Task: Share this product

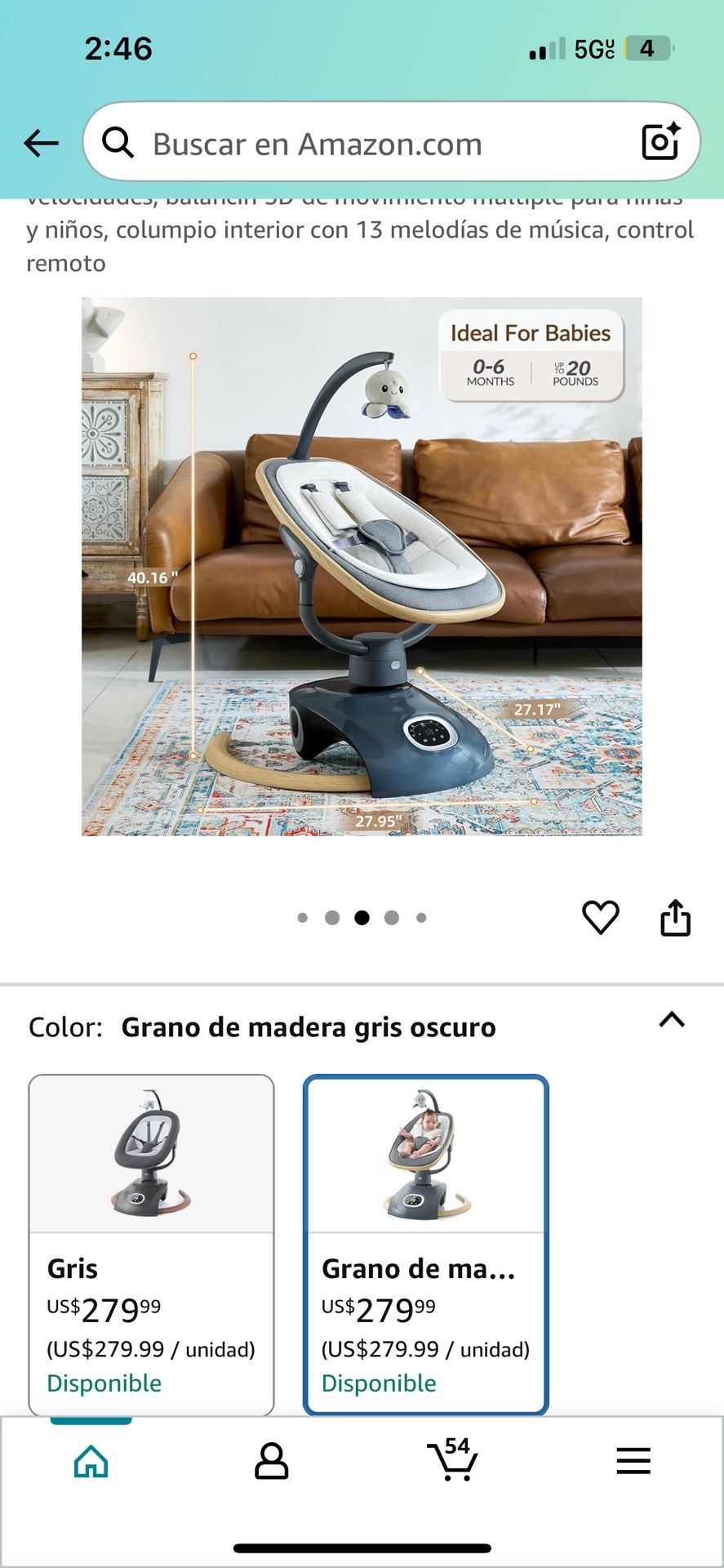Action: (675, 917)
